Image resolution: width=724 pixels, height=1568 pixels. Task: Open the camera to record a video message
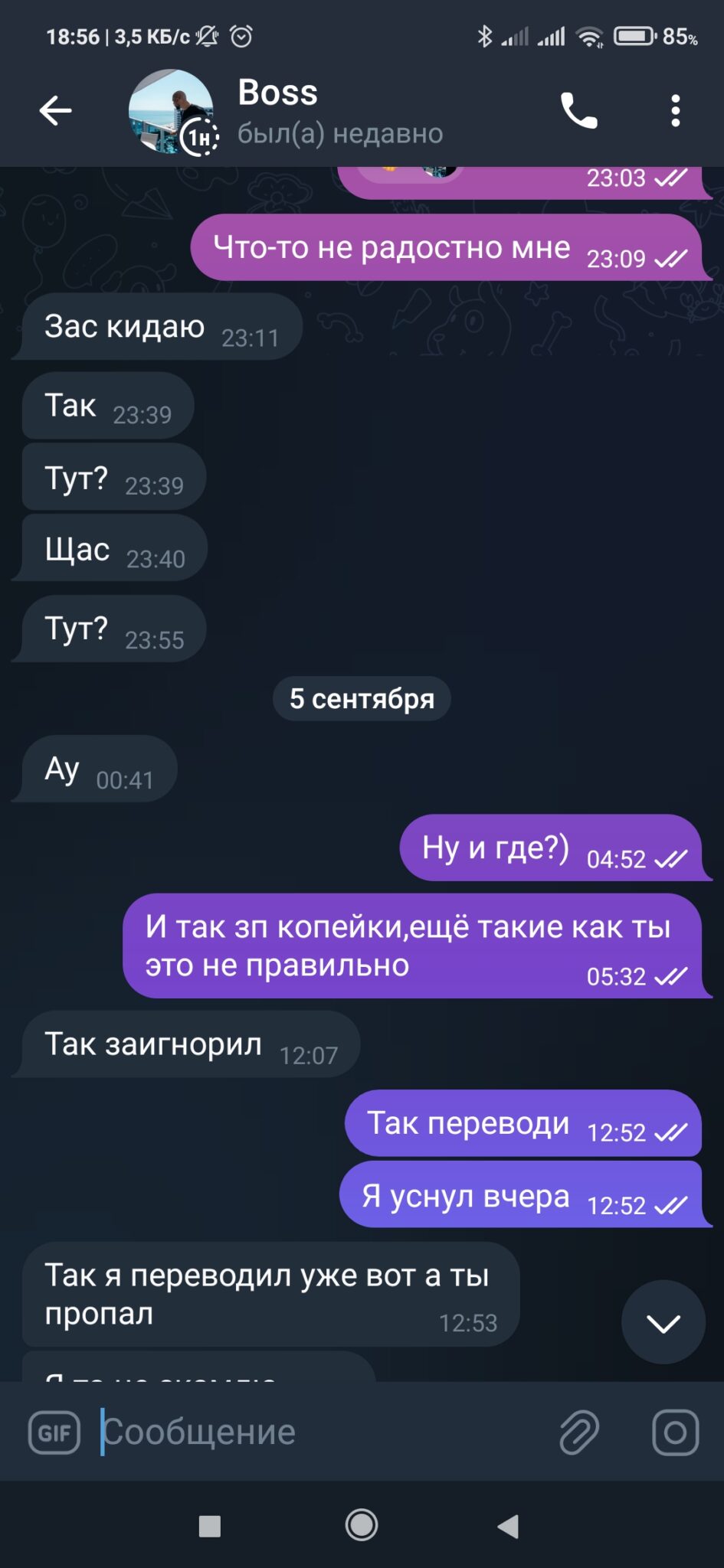[675, 1432]
